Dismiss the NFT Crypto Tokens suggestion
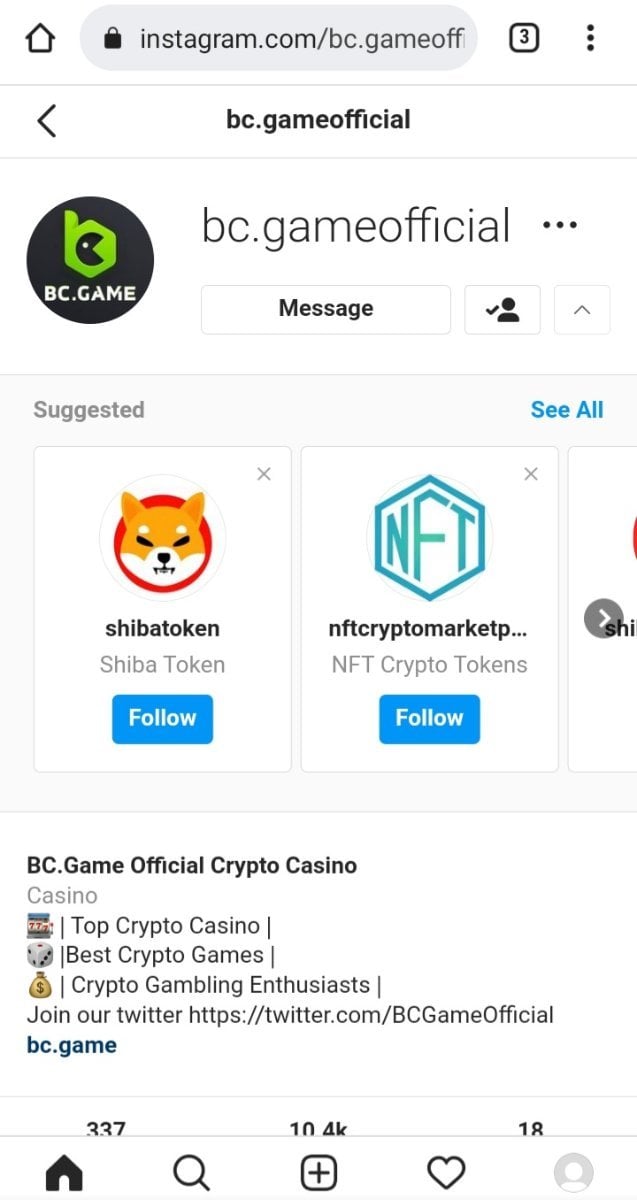Viewport: 637px width, 1200px height. coord(531,474)
